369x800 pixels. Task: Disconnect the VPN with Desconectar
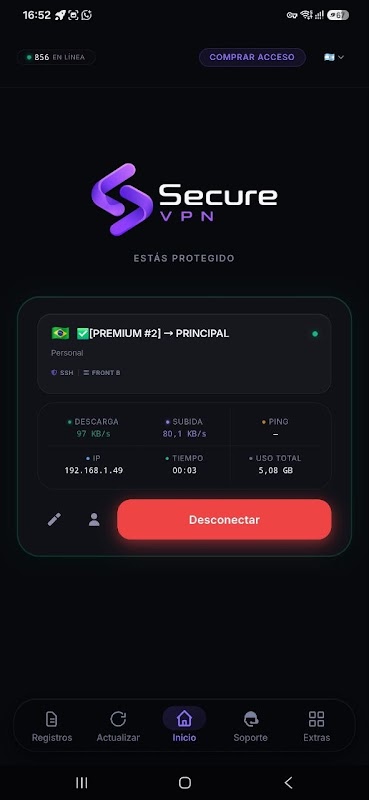tap(224, 519)
